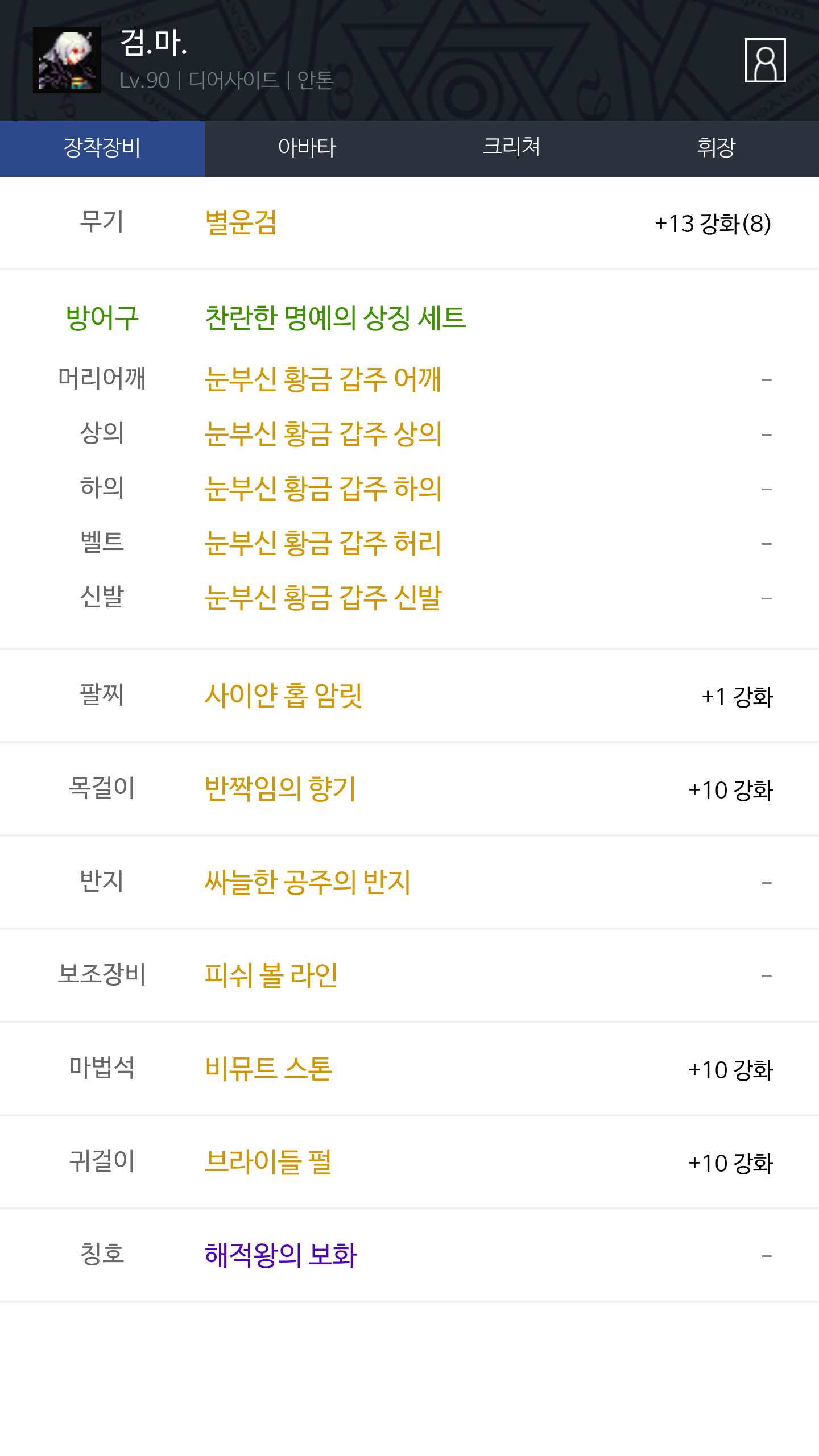This screenshot has width=819, height=1456.
Task: Switch to the 휘장 tab
Action: click(x=717, y=148)
